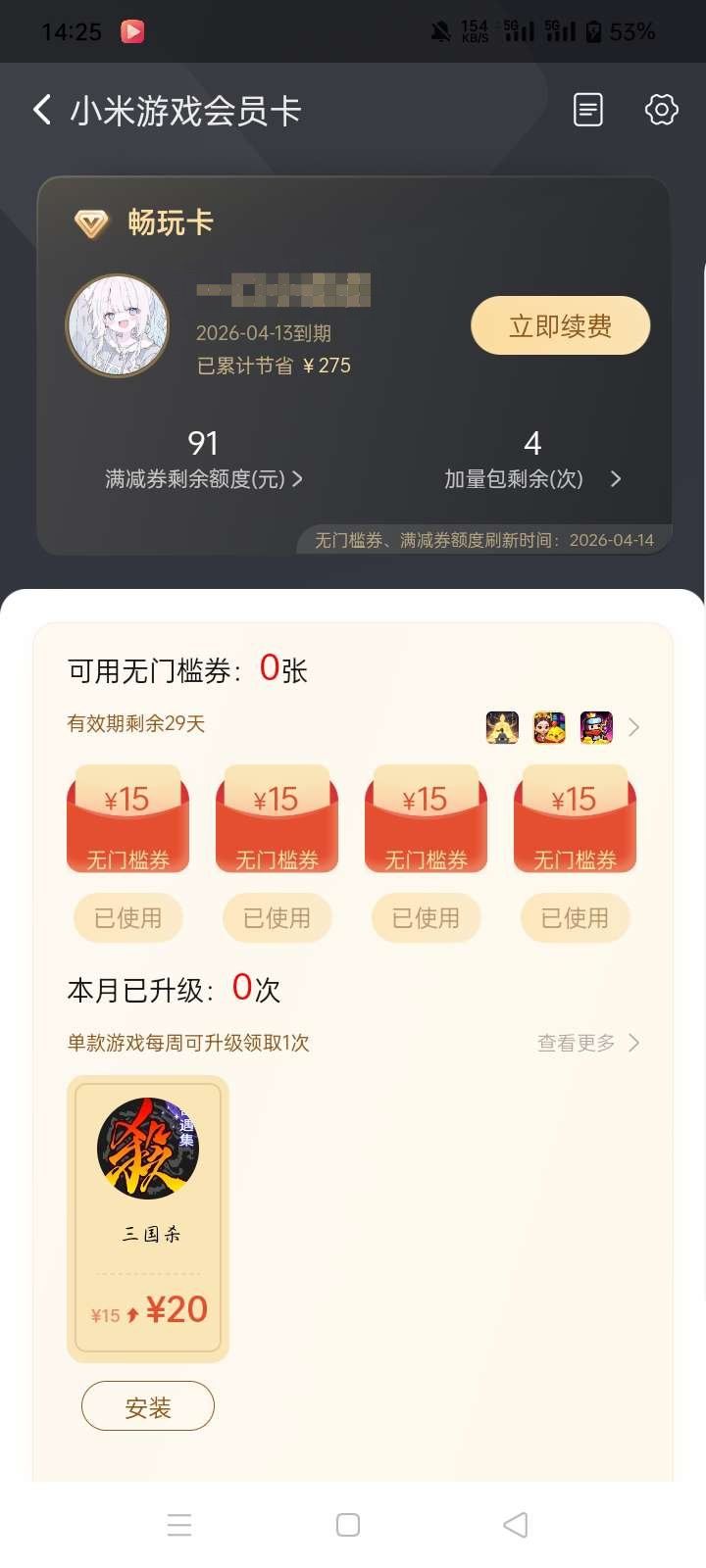Open the order records document icon

(x=587, y=110)
